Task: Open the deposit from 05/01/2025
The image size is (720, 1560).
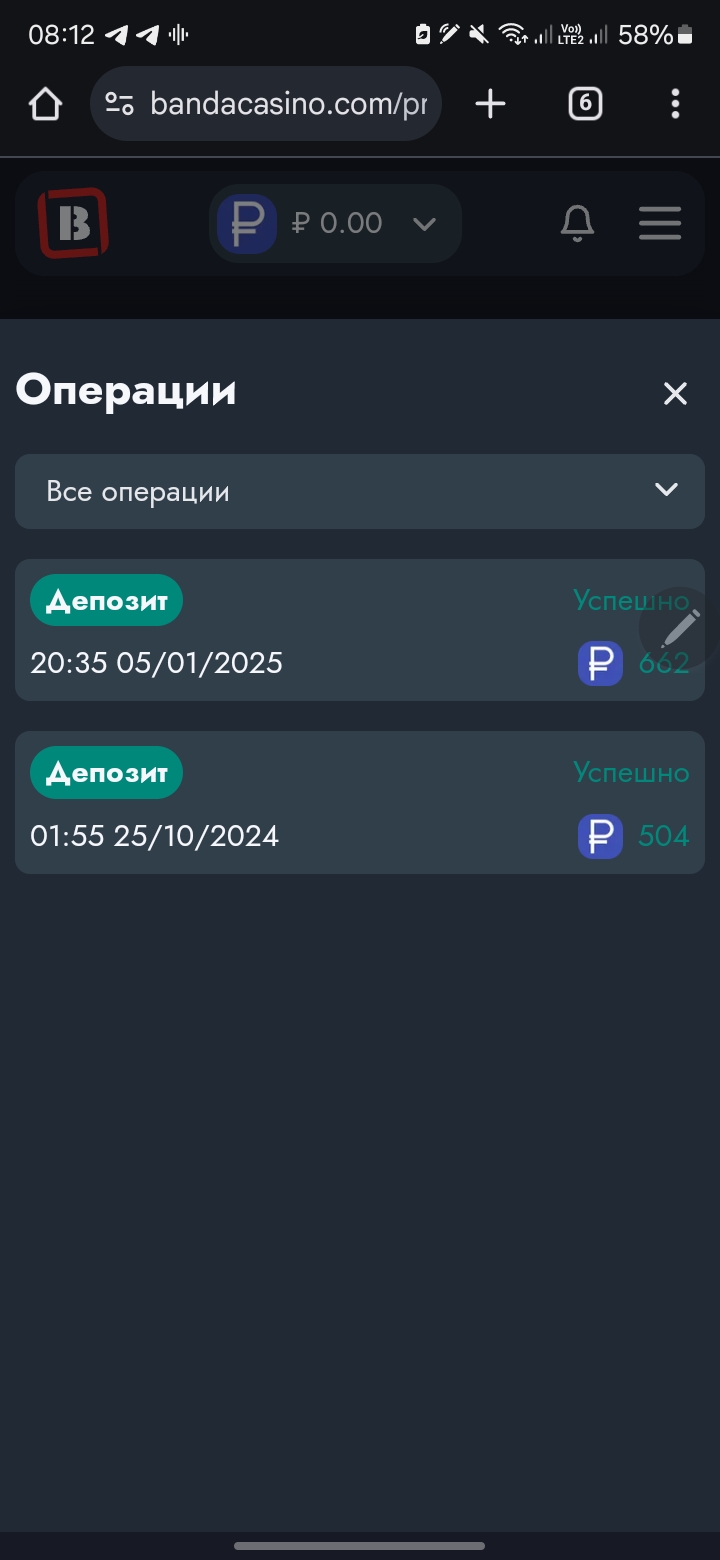Action: pos(360,630)
